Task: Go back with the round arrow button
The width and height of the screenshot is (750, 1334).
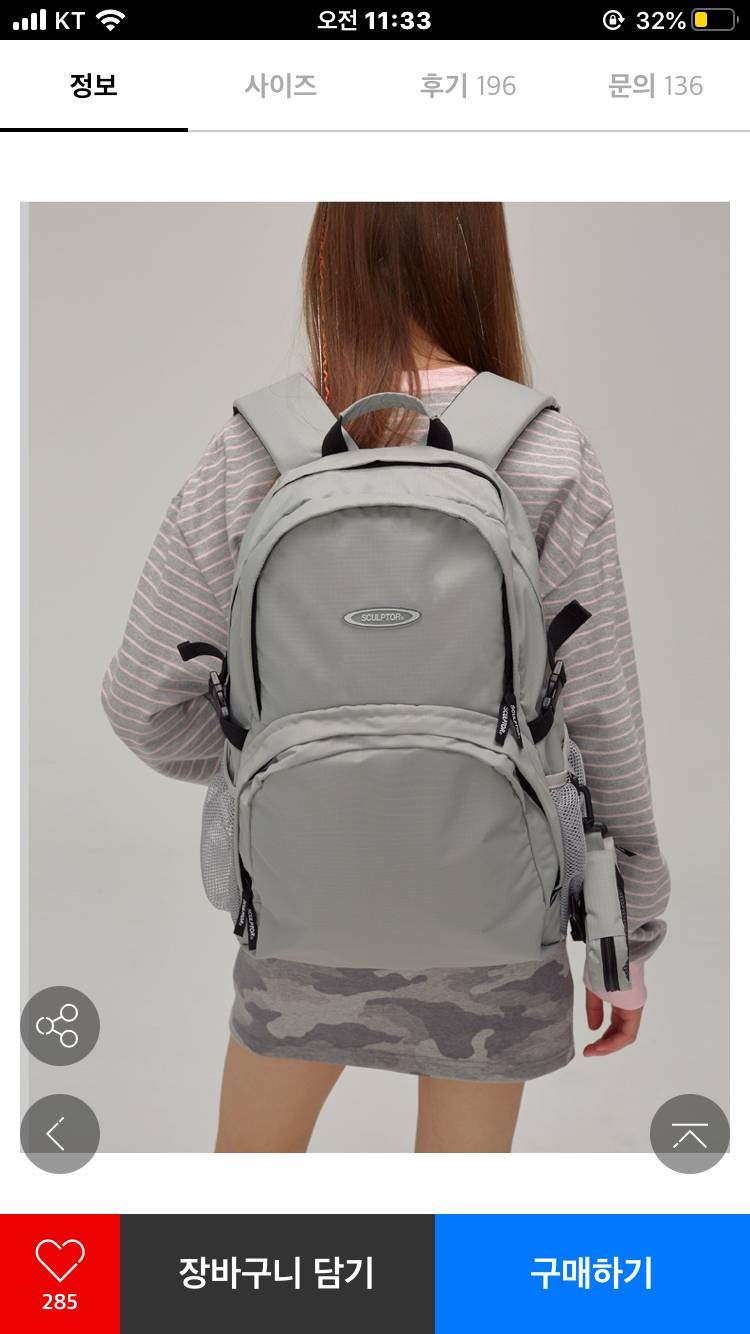Action: pos(60,1133)
